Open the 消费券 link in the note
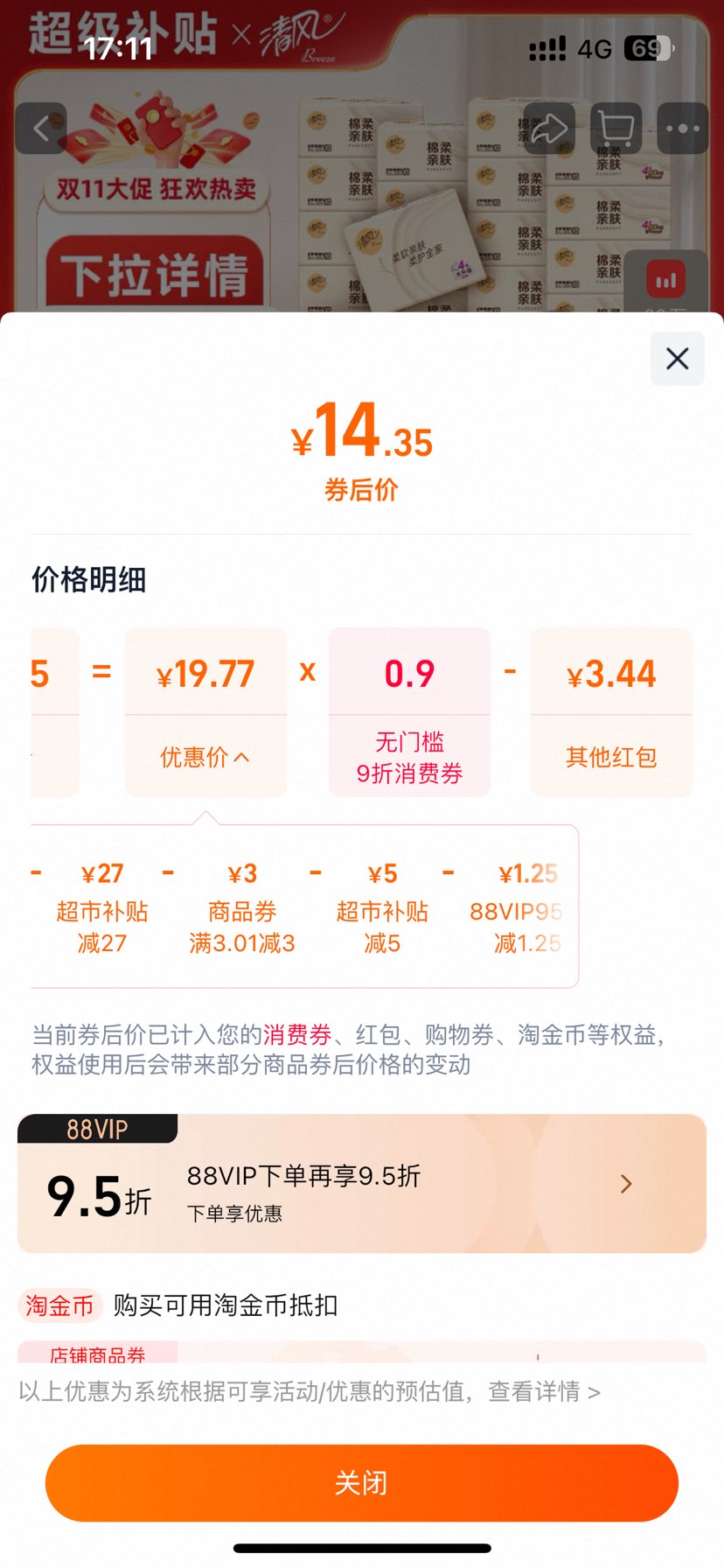The width and height of the screenshot is (724, 1568). [x=297, y=1035]
